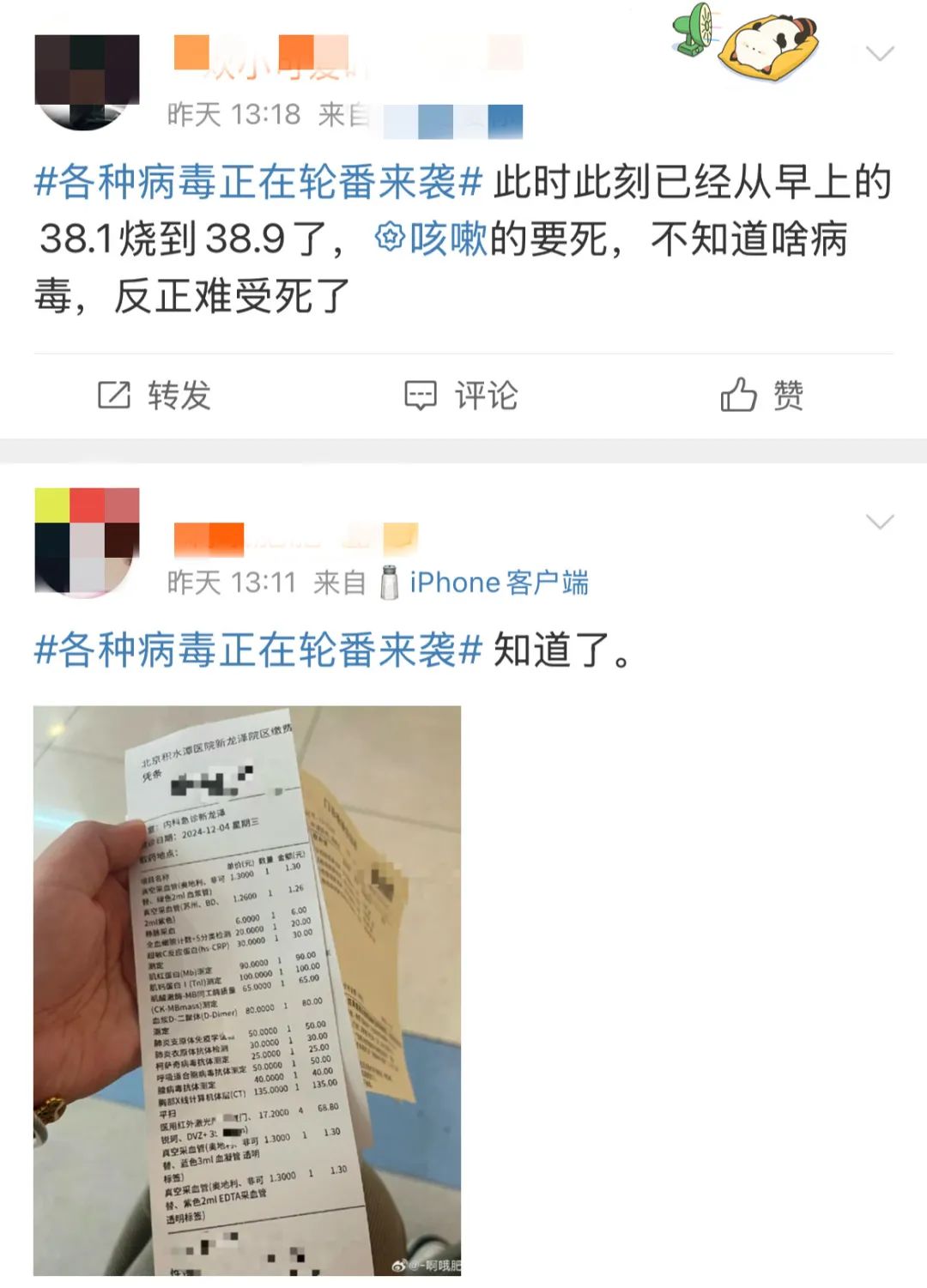Open 评论 on the fever post
The image size is (927, 1288).
[462, 396]
